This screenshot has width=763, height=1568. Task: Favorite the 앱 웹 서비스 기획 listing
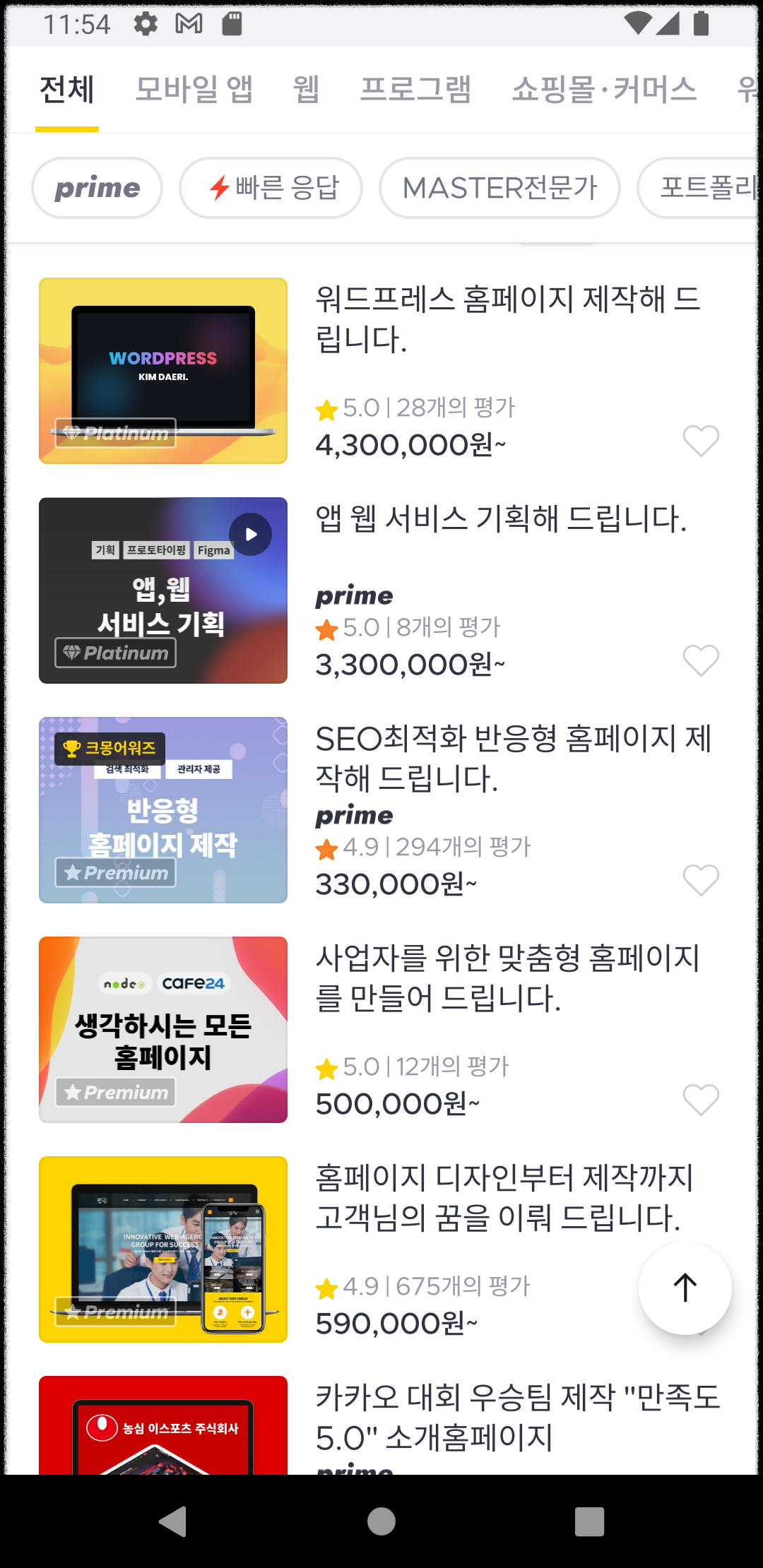coord(701,660)
